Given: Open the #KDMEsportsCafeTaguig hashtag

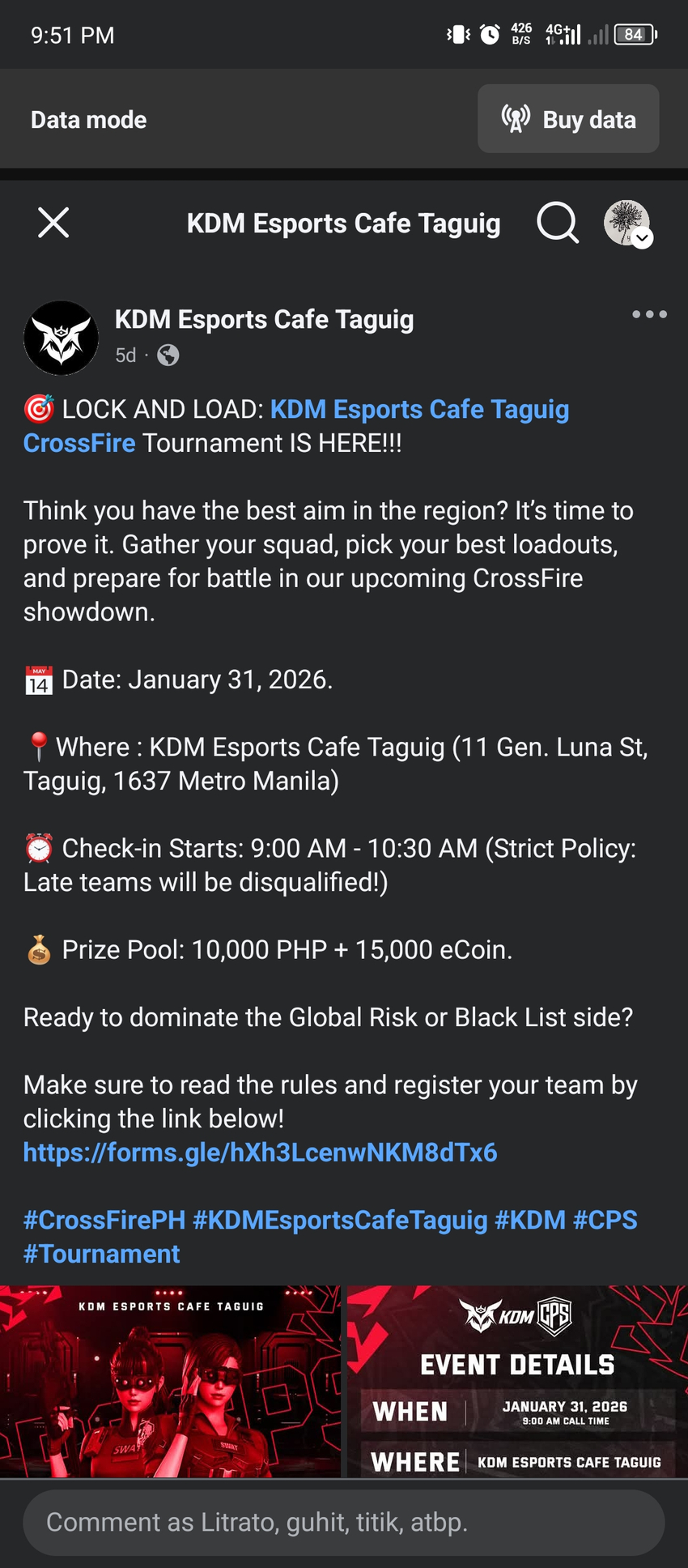Looking at the screenshot, I should pyautogui.click(x=340, y=1221).
